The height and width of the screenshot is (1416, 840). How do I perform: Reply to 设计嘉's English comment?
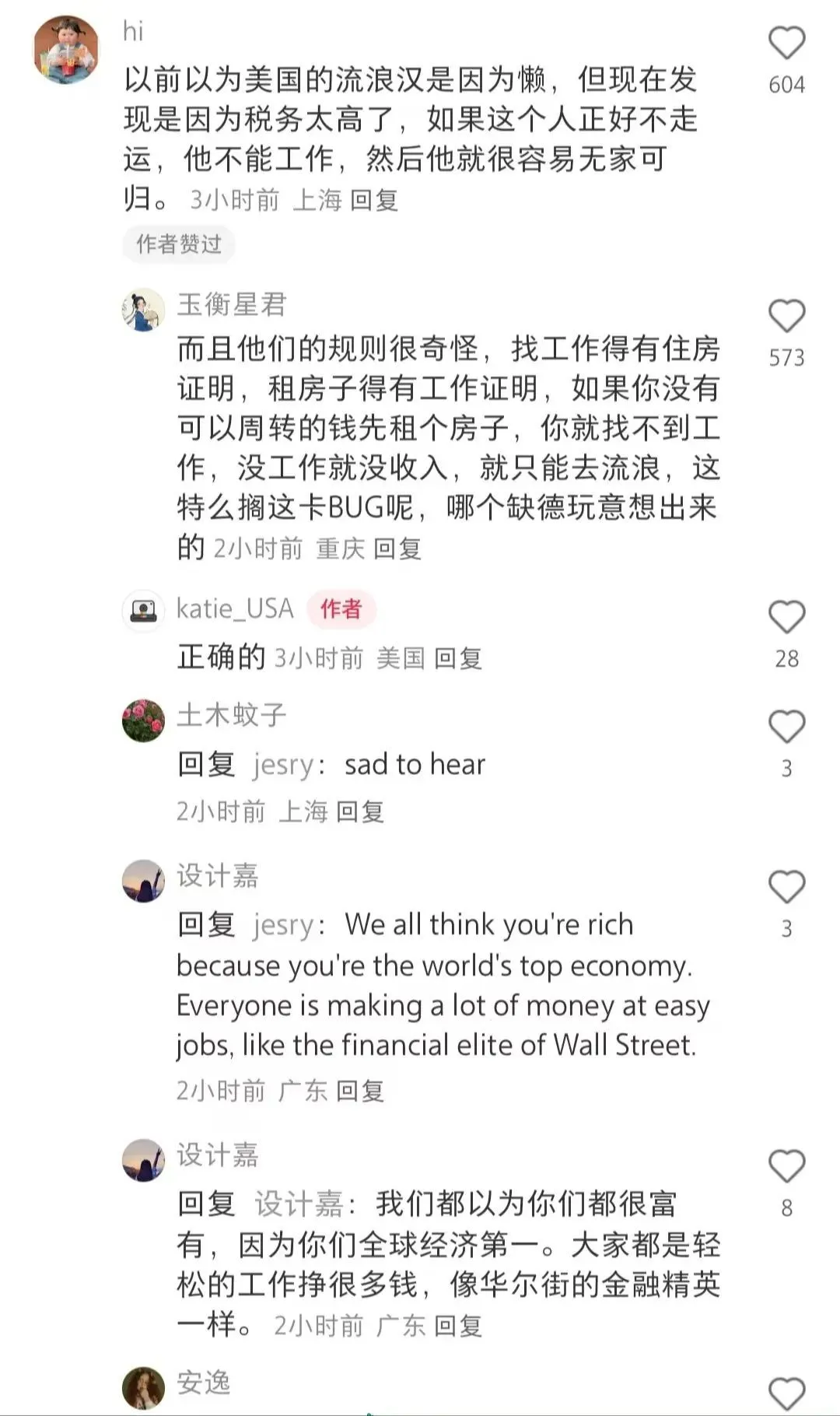360,1092
